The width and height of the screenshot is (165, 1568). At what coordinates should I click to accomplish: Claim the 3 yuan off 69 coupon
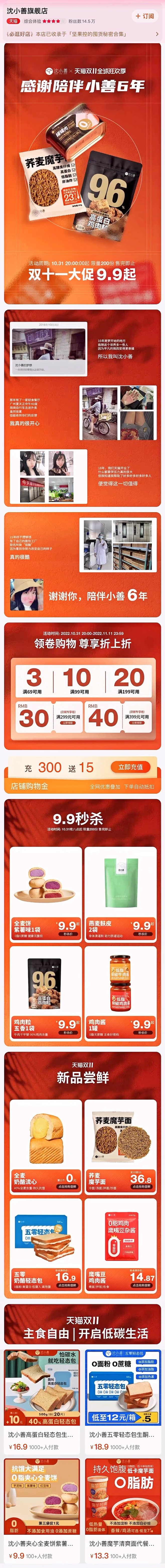click(33, 681)
